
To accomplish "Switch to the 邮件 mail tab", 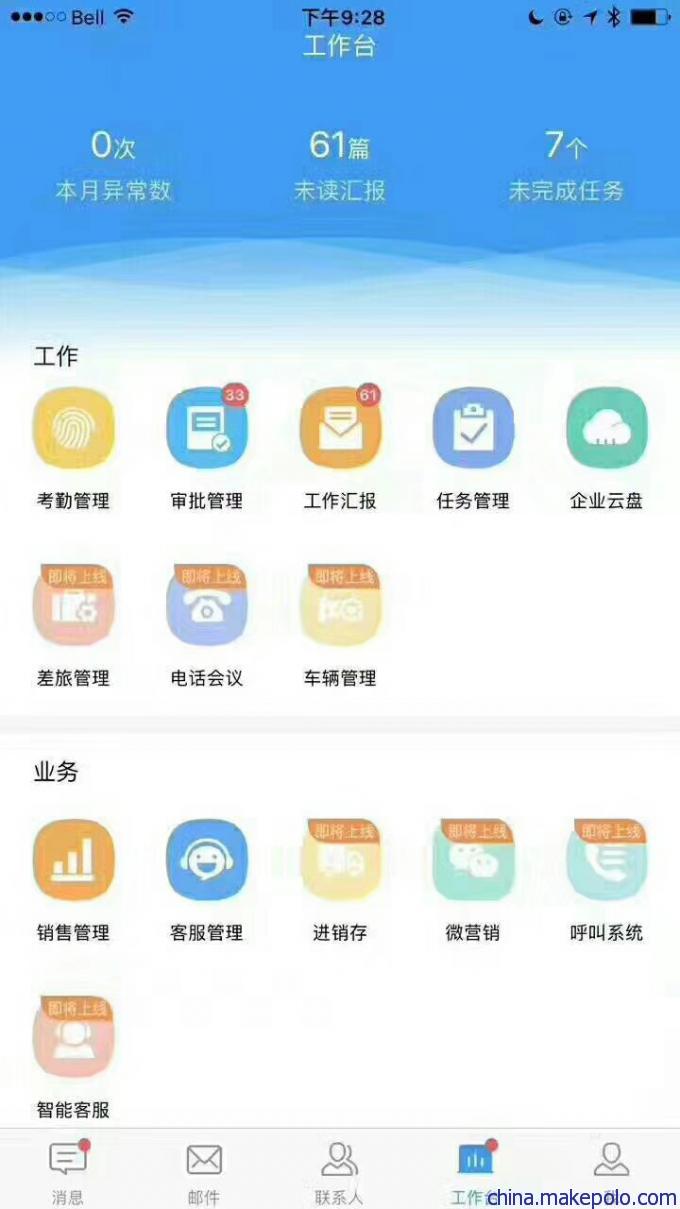I will (x=204, y=1171).
